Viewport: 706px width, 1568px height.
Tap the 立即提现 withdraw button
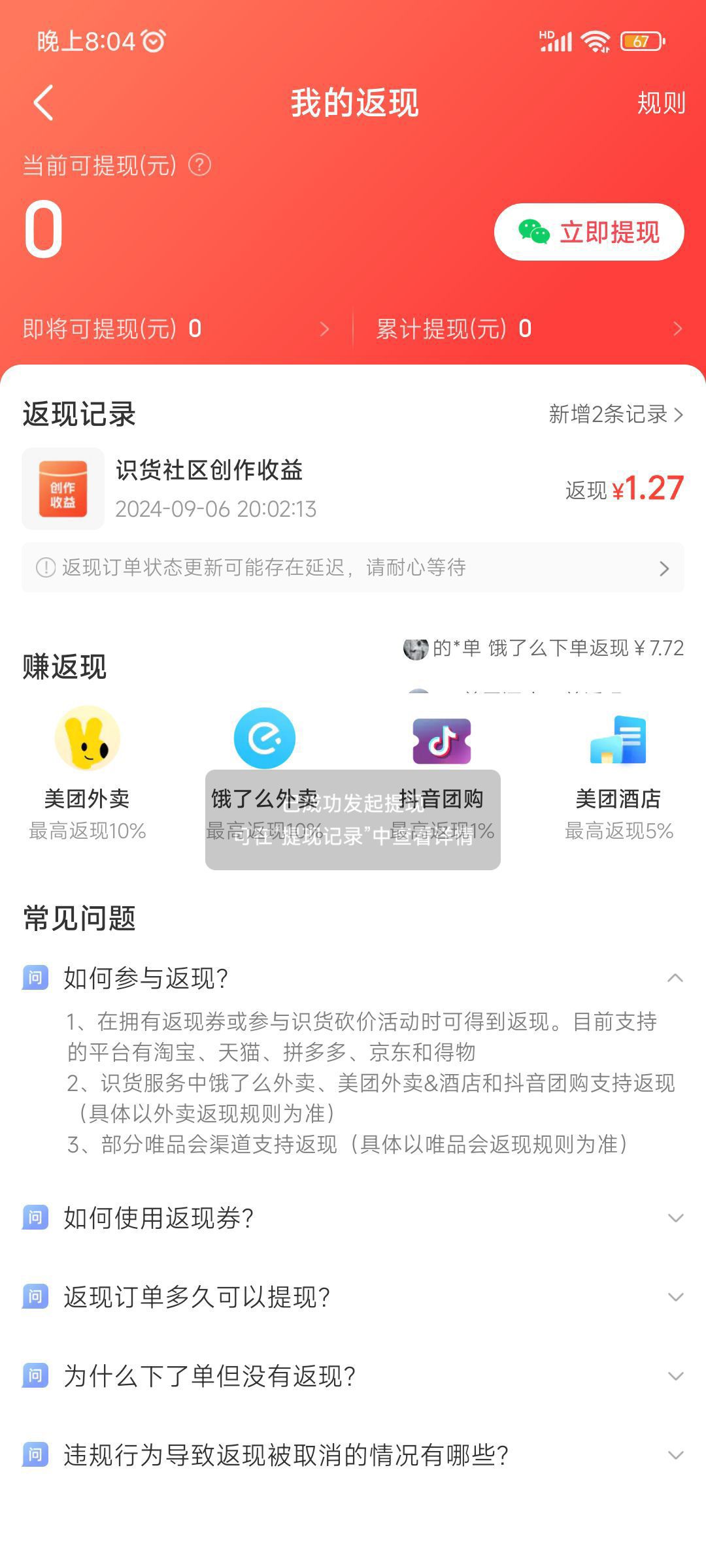589,232
